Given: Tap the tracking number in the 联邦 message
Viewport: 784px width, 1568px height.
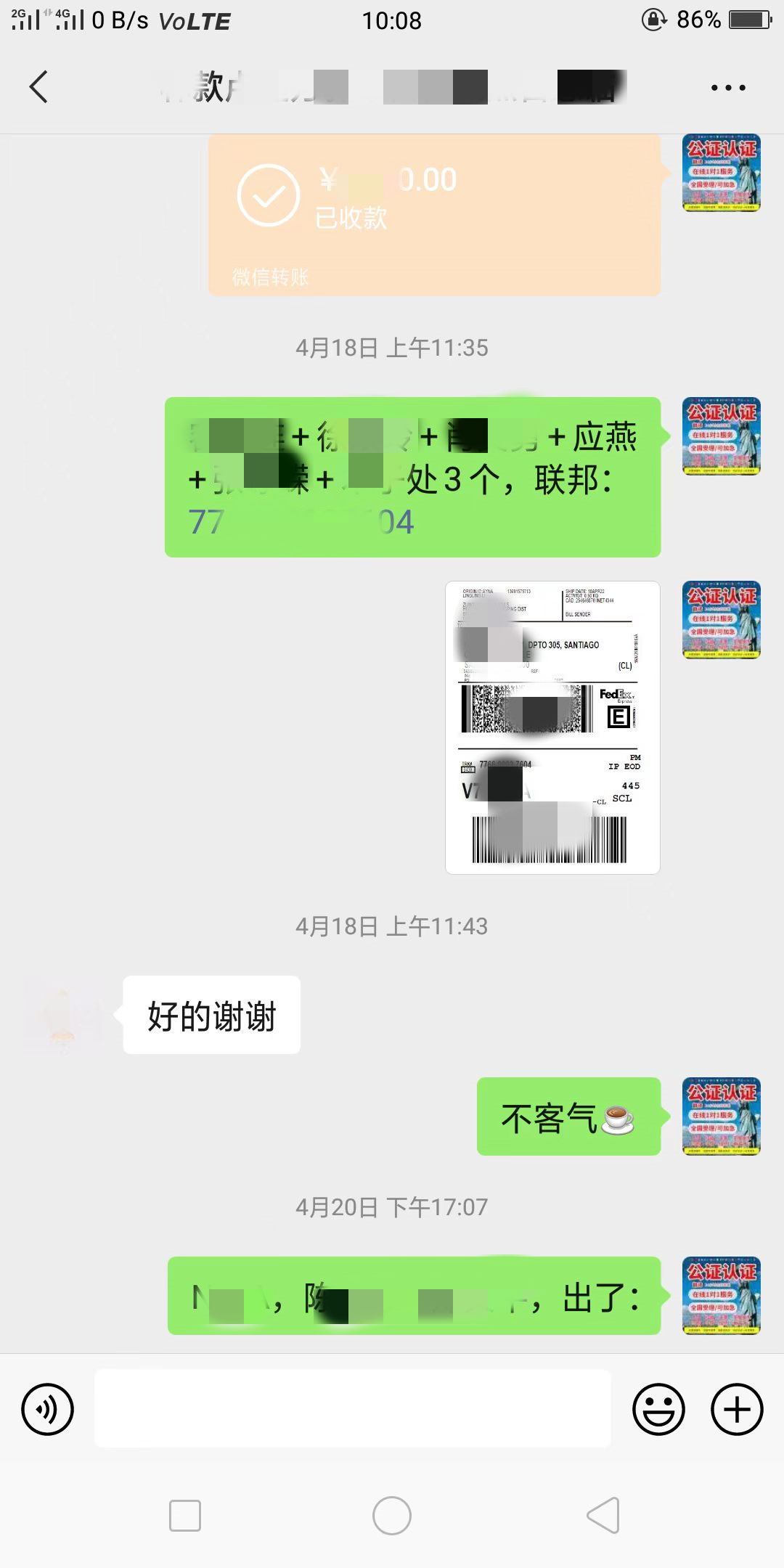Looking at the screenshot, I should click(x=301, y=522).
